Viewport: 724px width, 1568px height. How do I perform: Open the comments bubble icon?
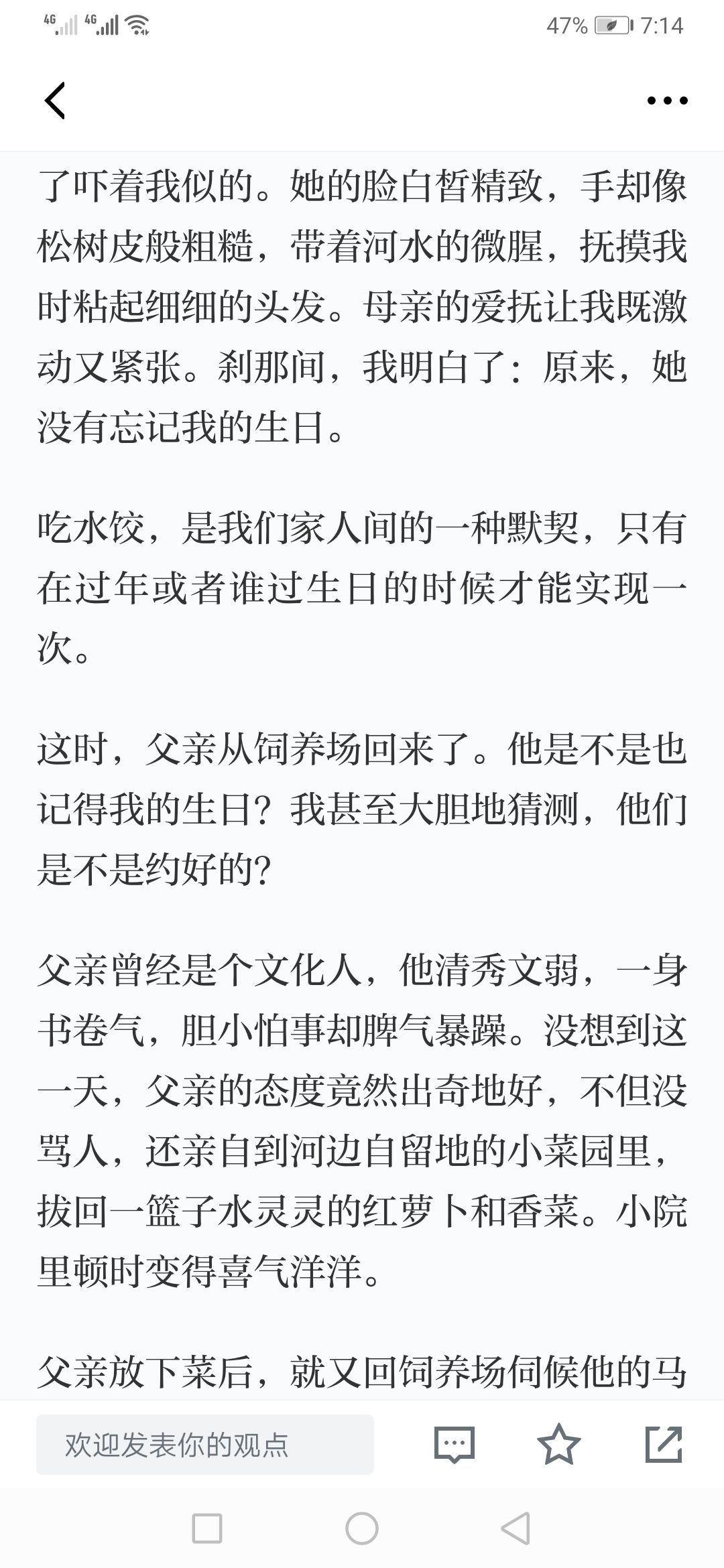pos(455,1445)
